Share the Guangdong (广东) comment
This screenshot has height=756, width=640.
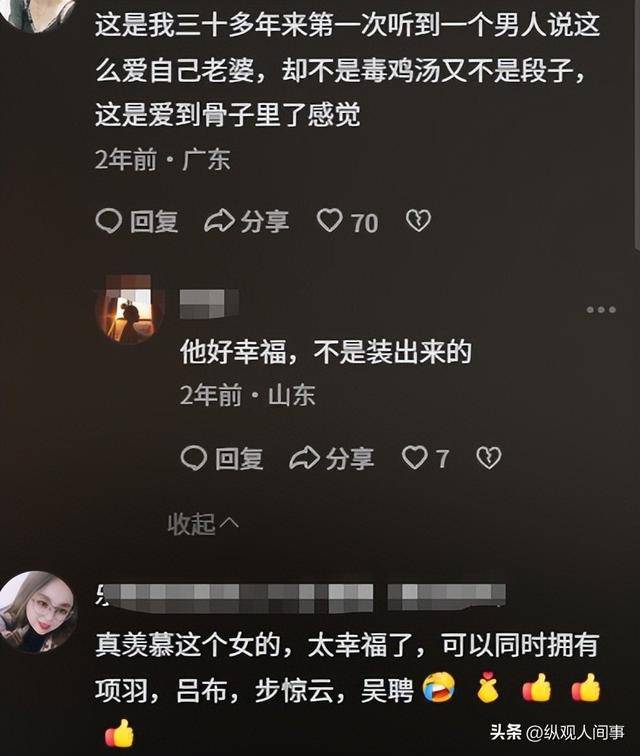246,221
